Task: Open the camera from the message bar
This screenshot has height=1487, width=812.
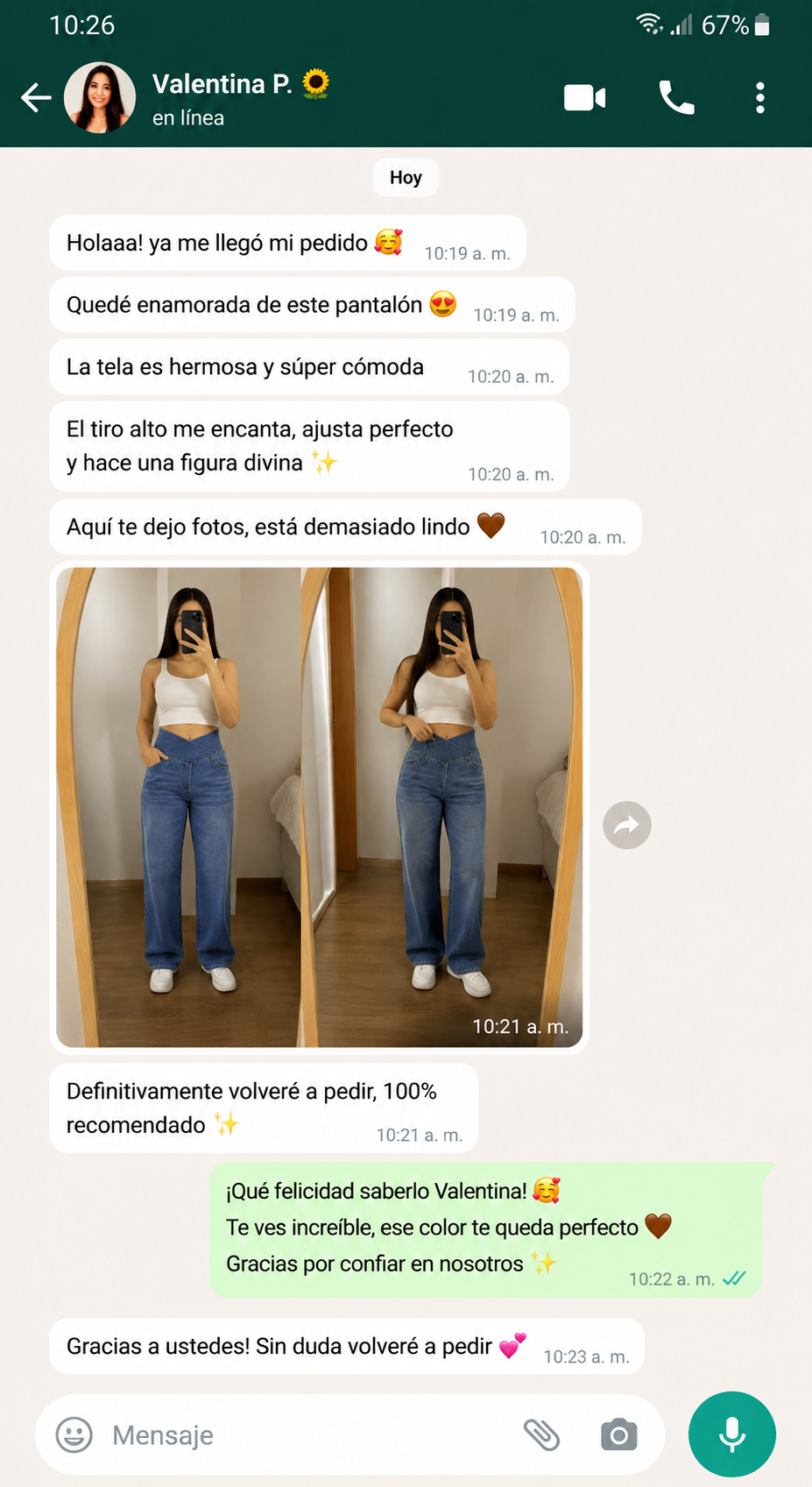Action: click(x=619, y=1435)
